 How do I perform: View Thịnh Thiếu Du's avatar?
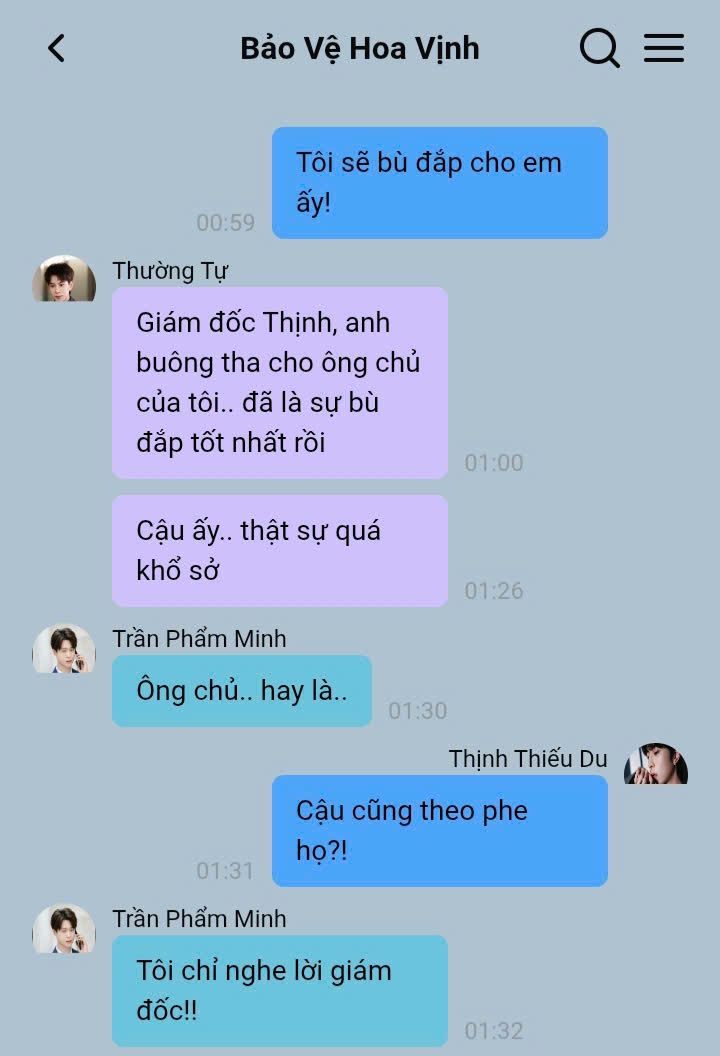click(656, 766)
